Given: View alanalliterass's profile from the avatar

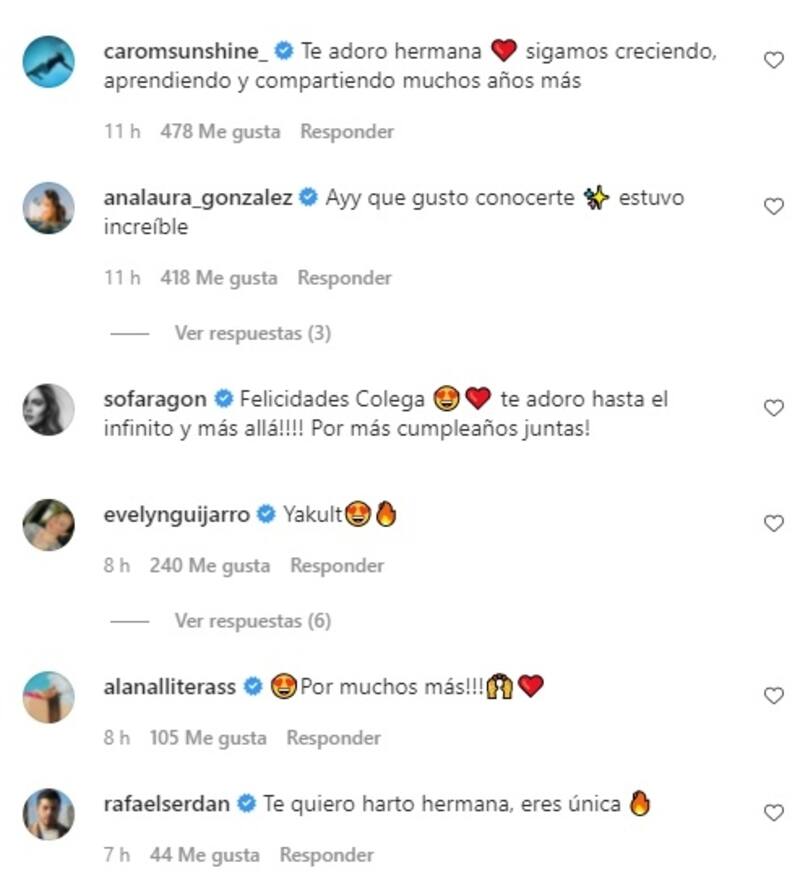Looking at the screenshot, I should pos(48,697).
